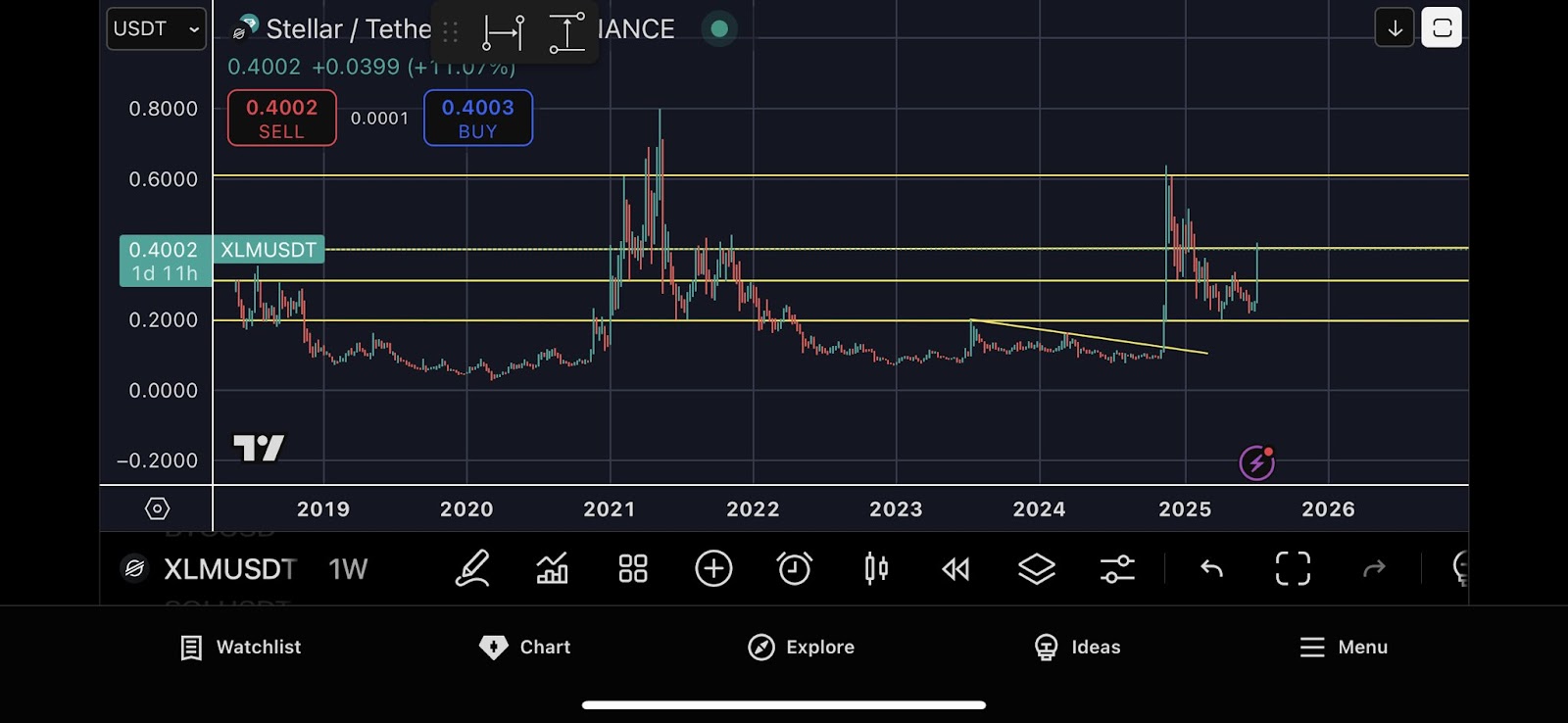This screenshot has width=1568, height=723.
Task: Start bar replay with the rewind icon
Action: (x=955, y=569)
